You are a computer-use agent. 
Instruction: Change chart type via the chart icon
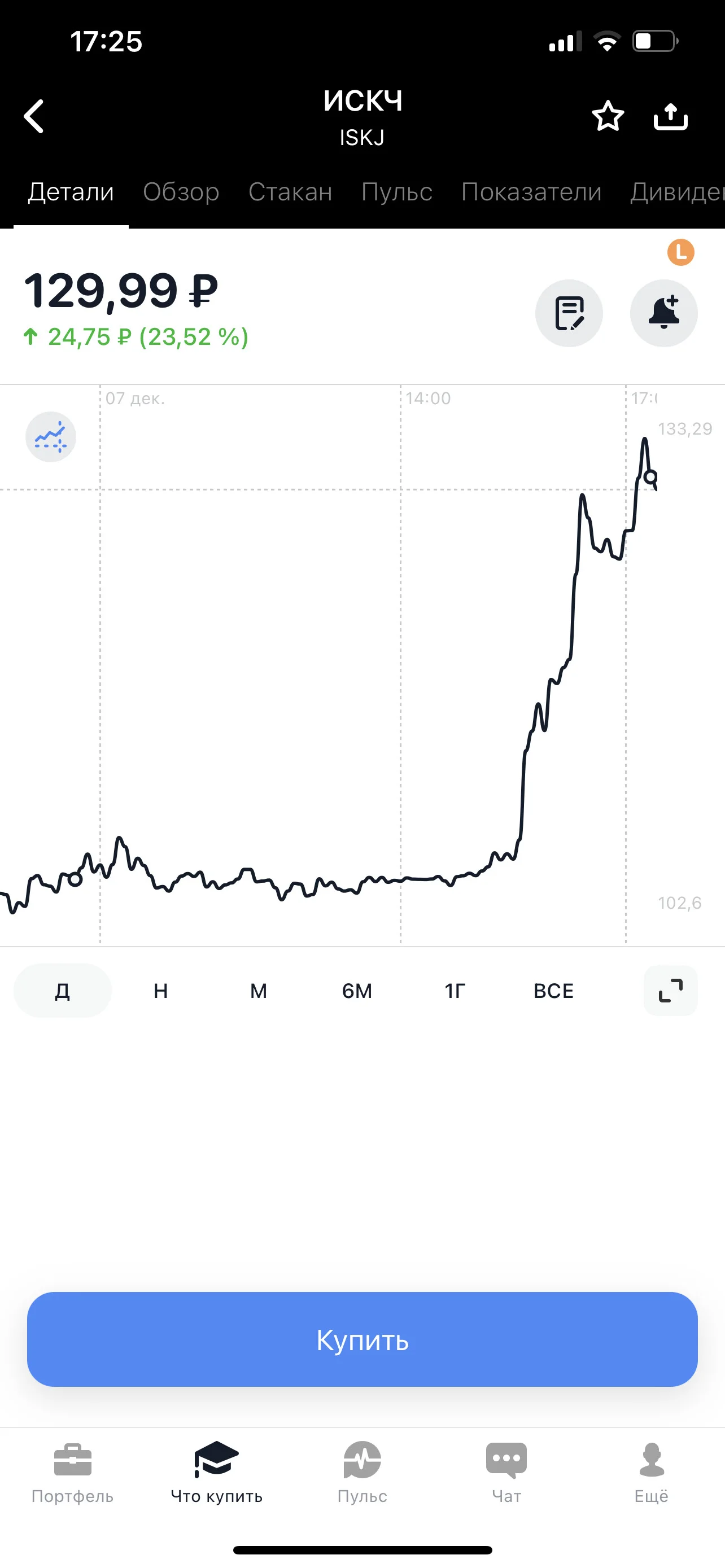[50, 437]
